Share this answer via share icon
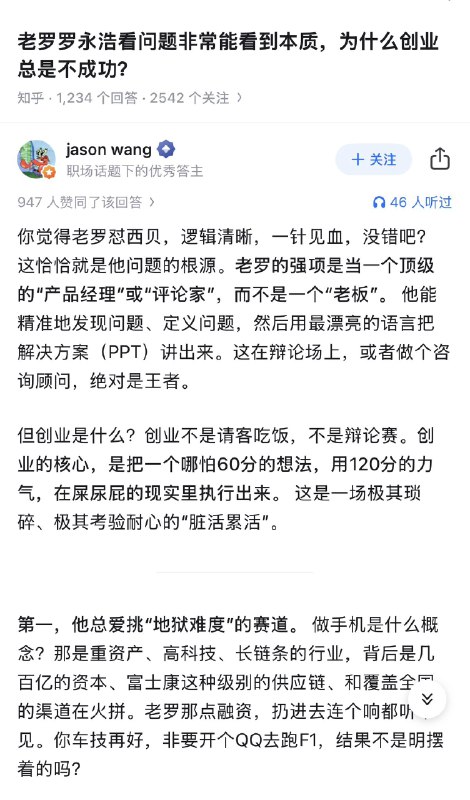Image resolution: width=470 pixels, height=800 pixels. coord(439,159)
